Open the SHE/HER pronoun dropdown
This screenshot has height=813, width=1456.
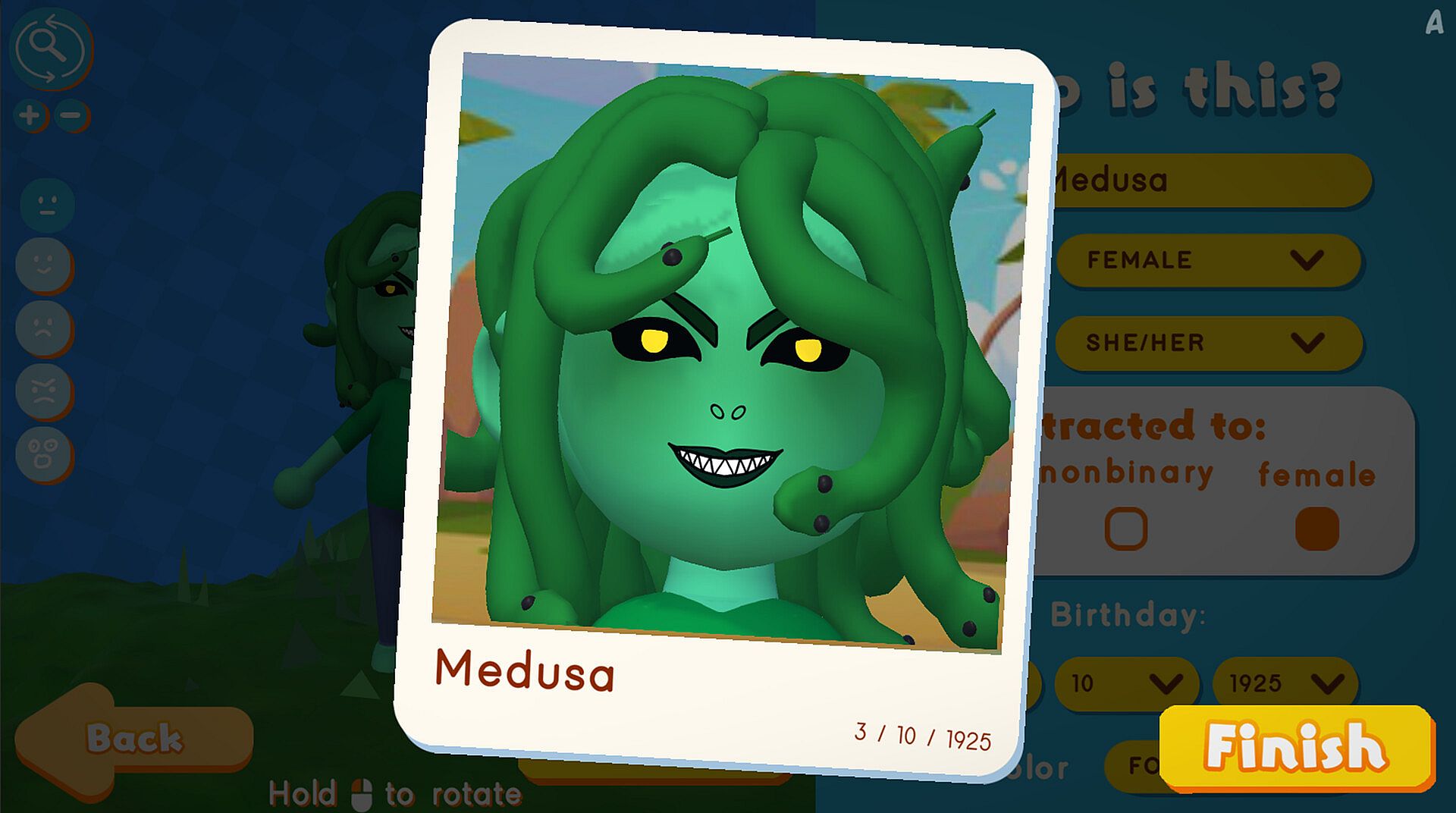[1208, 343]
